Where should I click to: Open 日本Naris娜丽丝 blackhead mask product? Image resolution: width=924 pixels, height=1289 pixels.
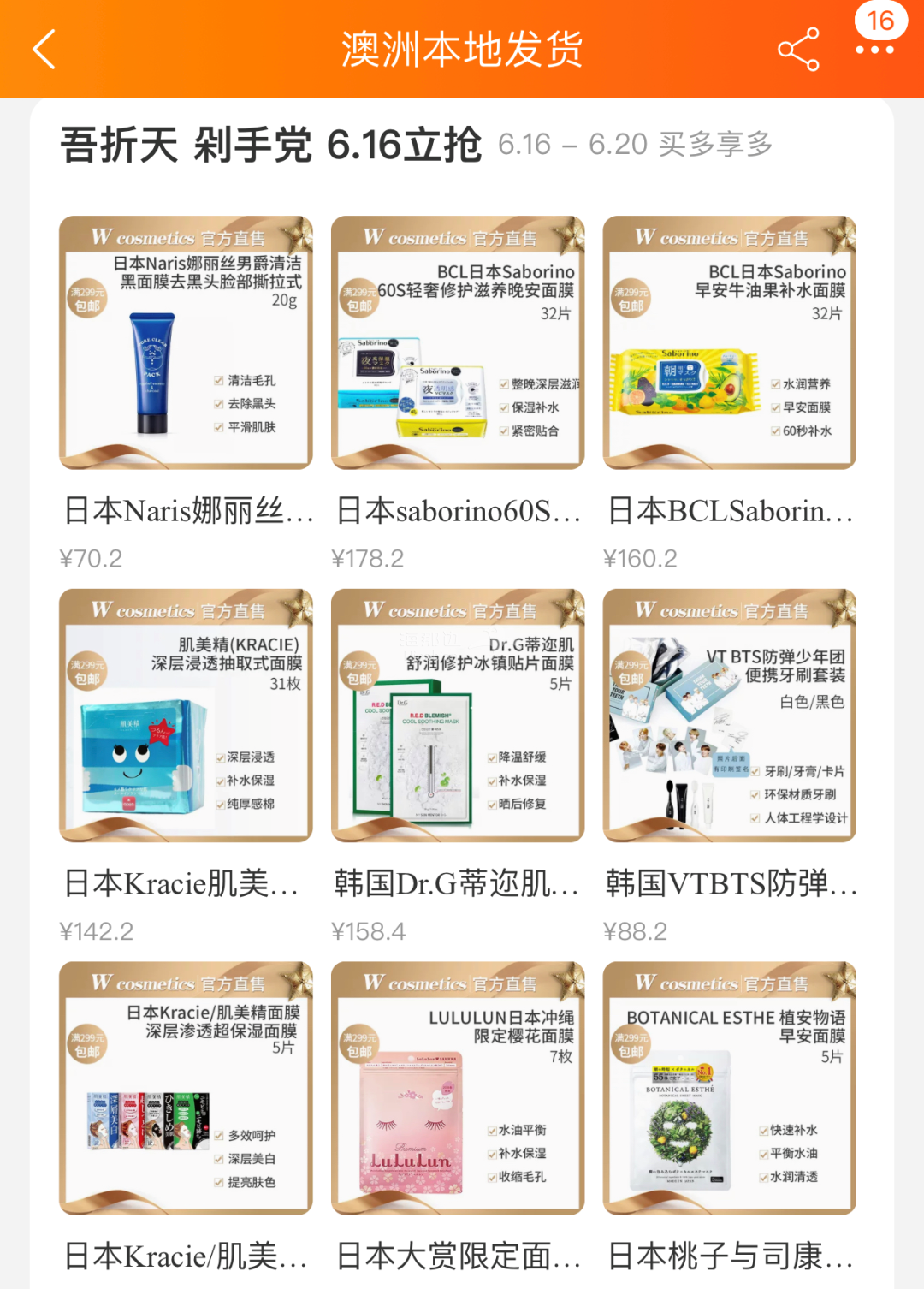186,342
